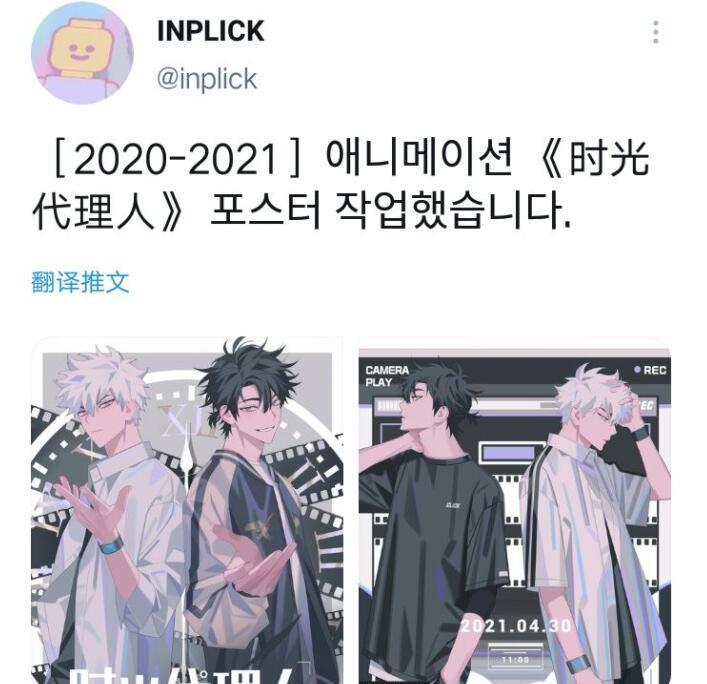Tap the 翻译推文 translate link
The height and width of the screenshot is (684, 707).
(80, 281)
